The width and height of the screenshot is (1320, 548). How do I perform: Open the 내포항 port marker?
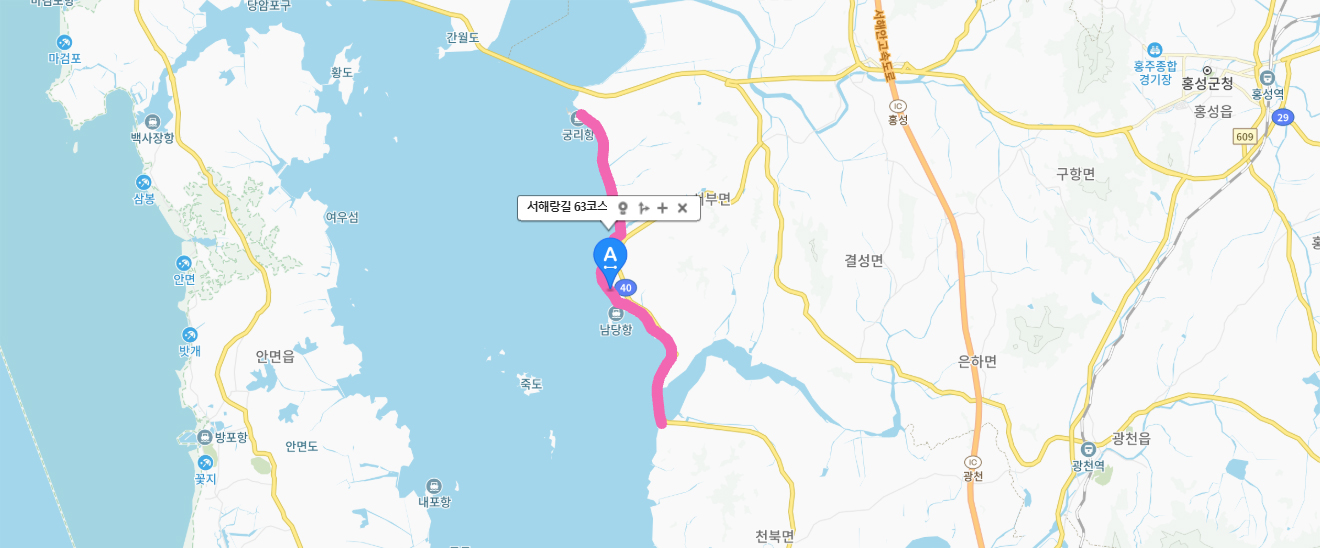[434, 485]
